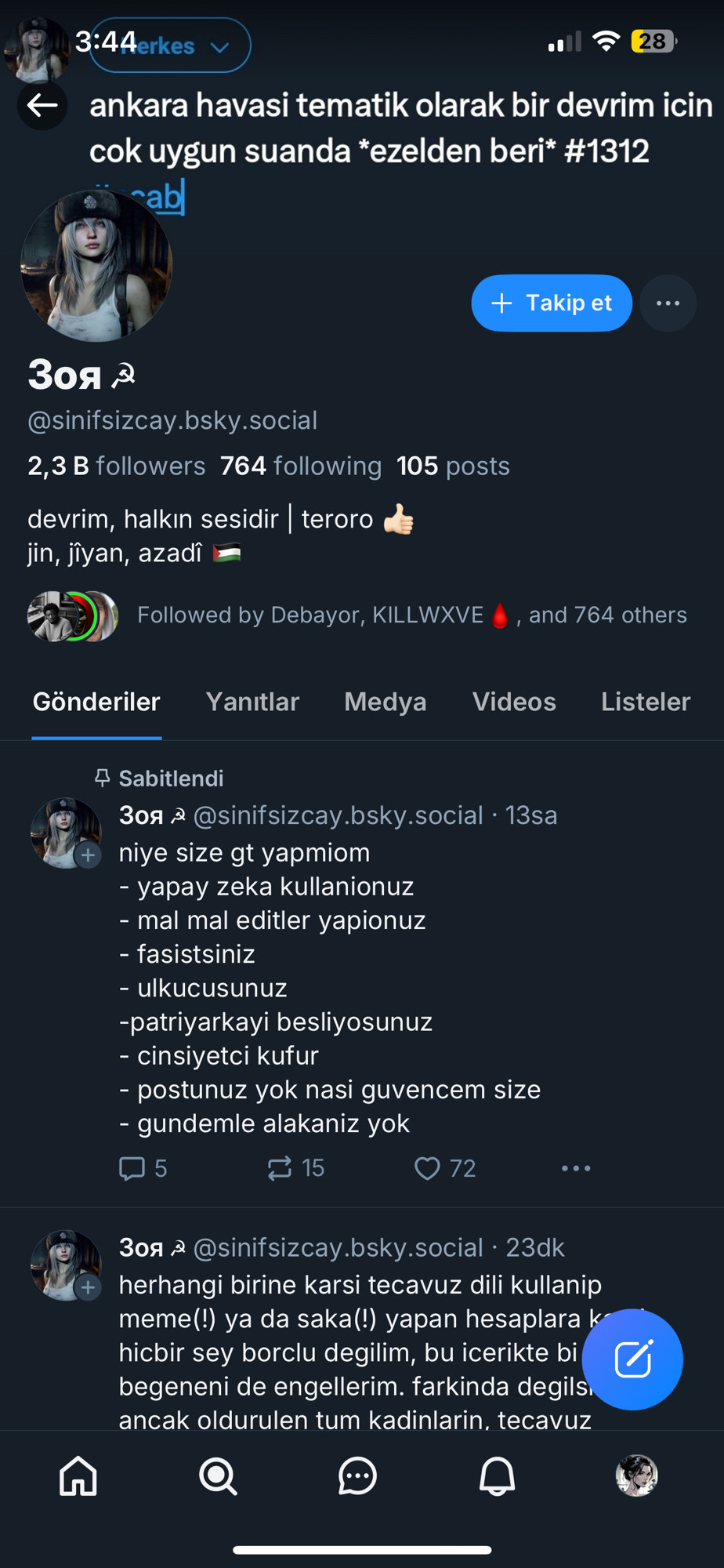Go back with the arrow button
The image size is (724, 1568).
pos(42,105)
